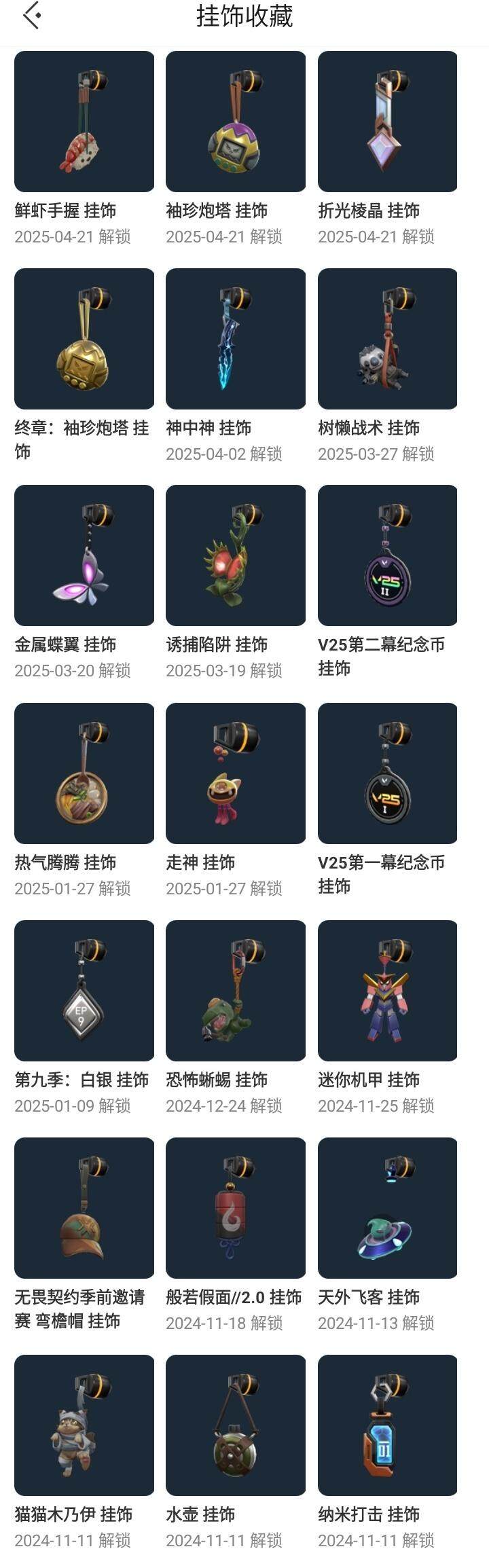
Task: Open the 鲜虾手握 挂饰 item
Action: (x=84, y=122)
